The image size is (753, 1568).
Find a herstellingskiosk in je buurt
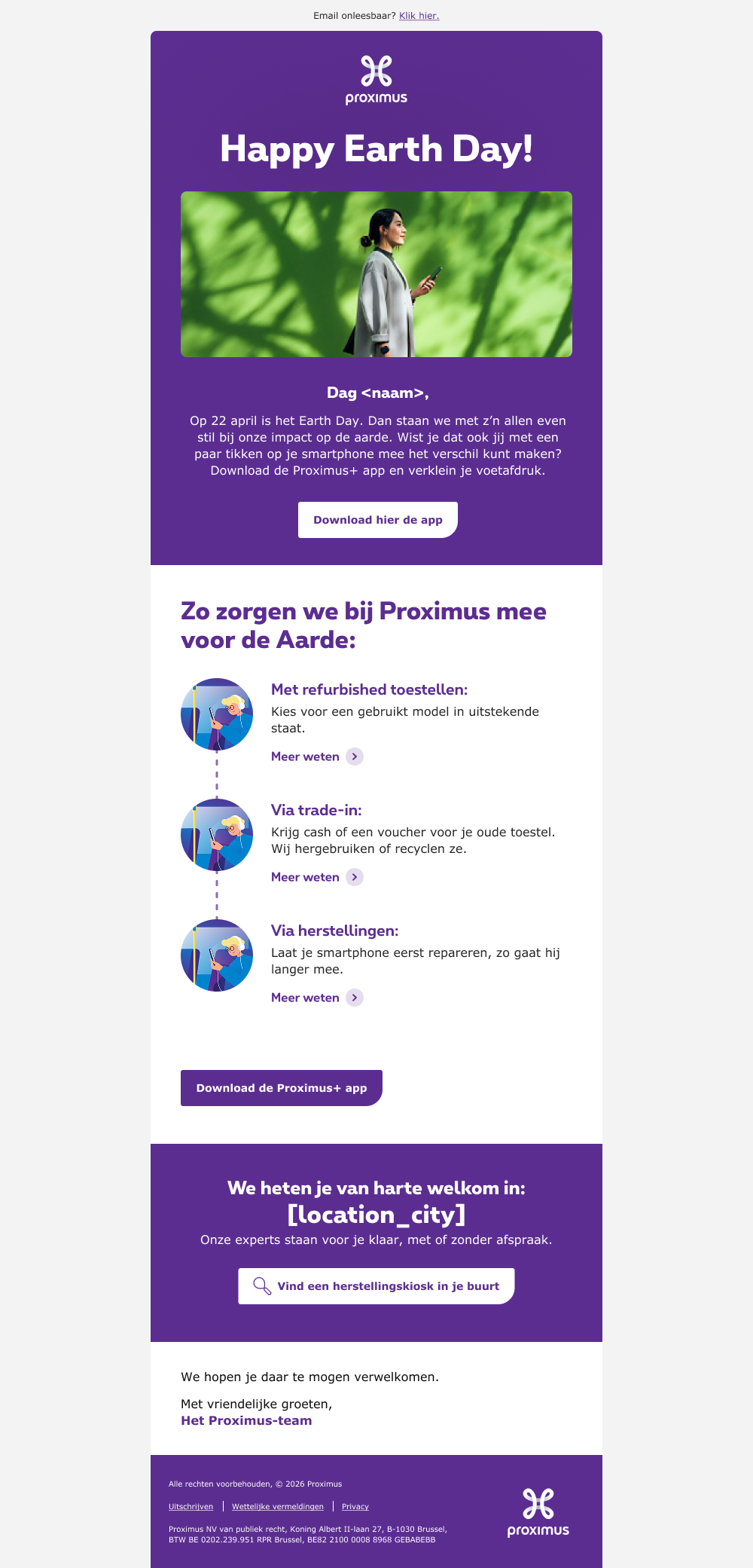pos(376,1286)
